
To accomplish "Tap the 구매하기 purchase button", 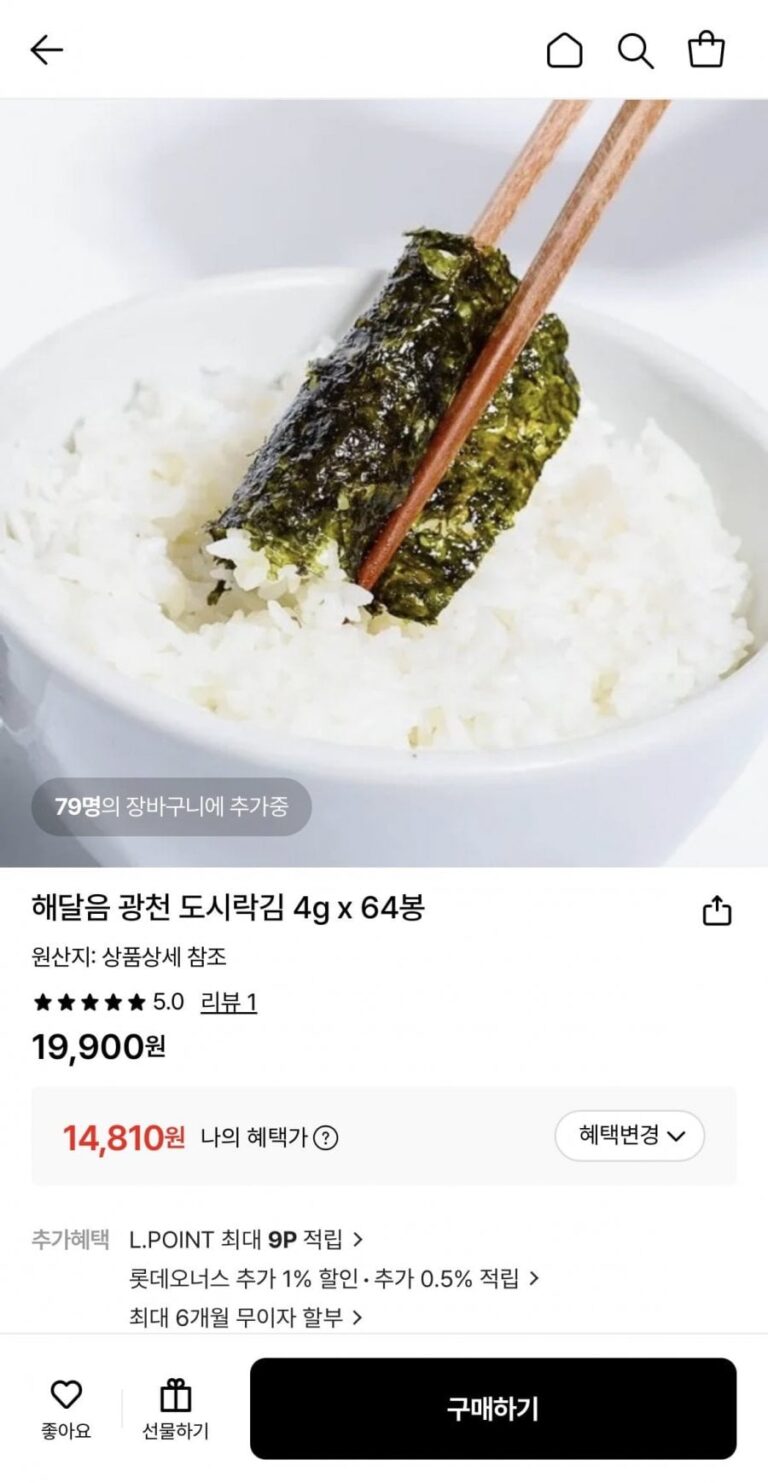I will (493, 1408).
